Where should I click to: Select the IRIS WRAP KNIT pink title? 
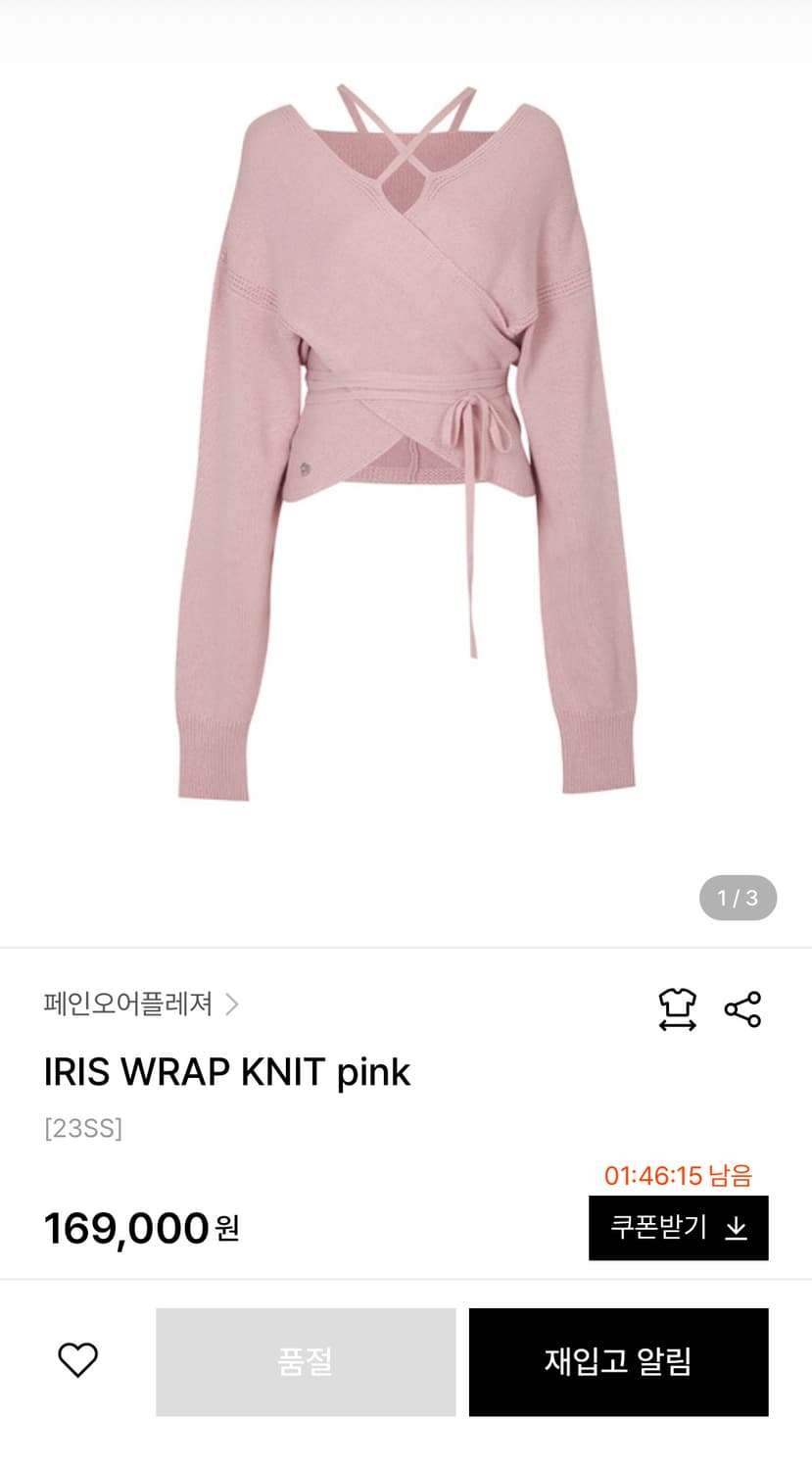pyautogui.click(x=226, y=1072)
